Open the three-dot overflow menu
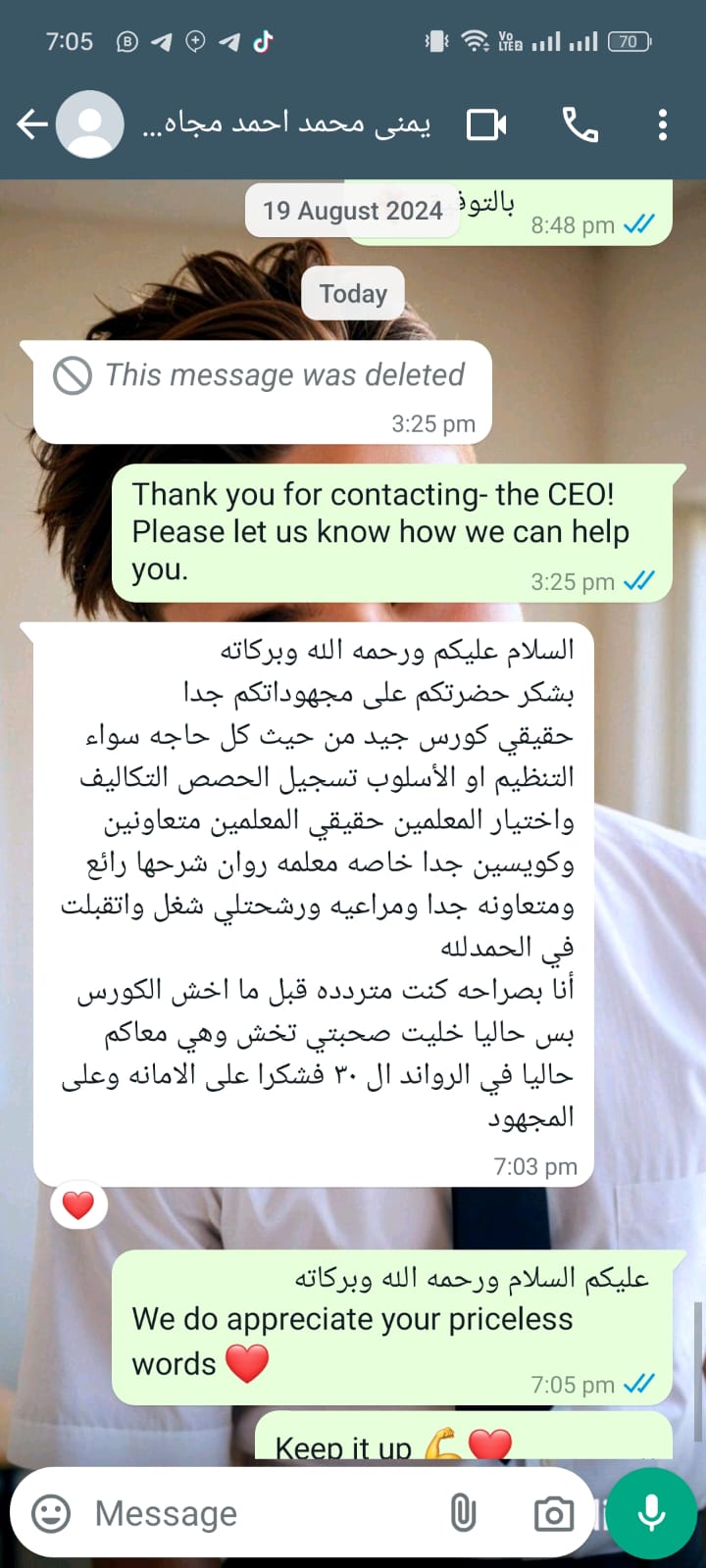This screenshot has width=706, height=1568. tap(663, 124)
